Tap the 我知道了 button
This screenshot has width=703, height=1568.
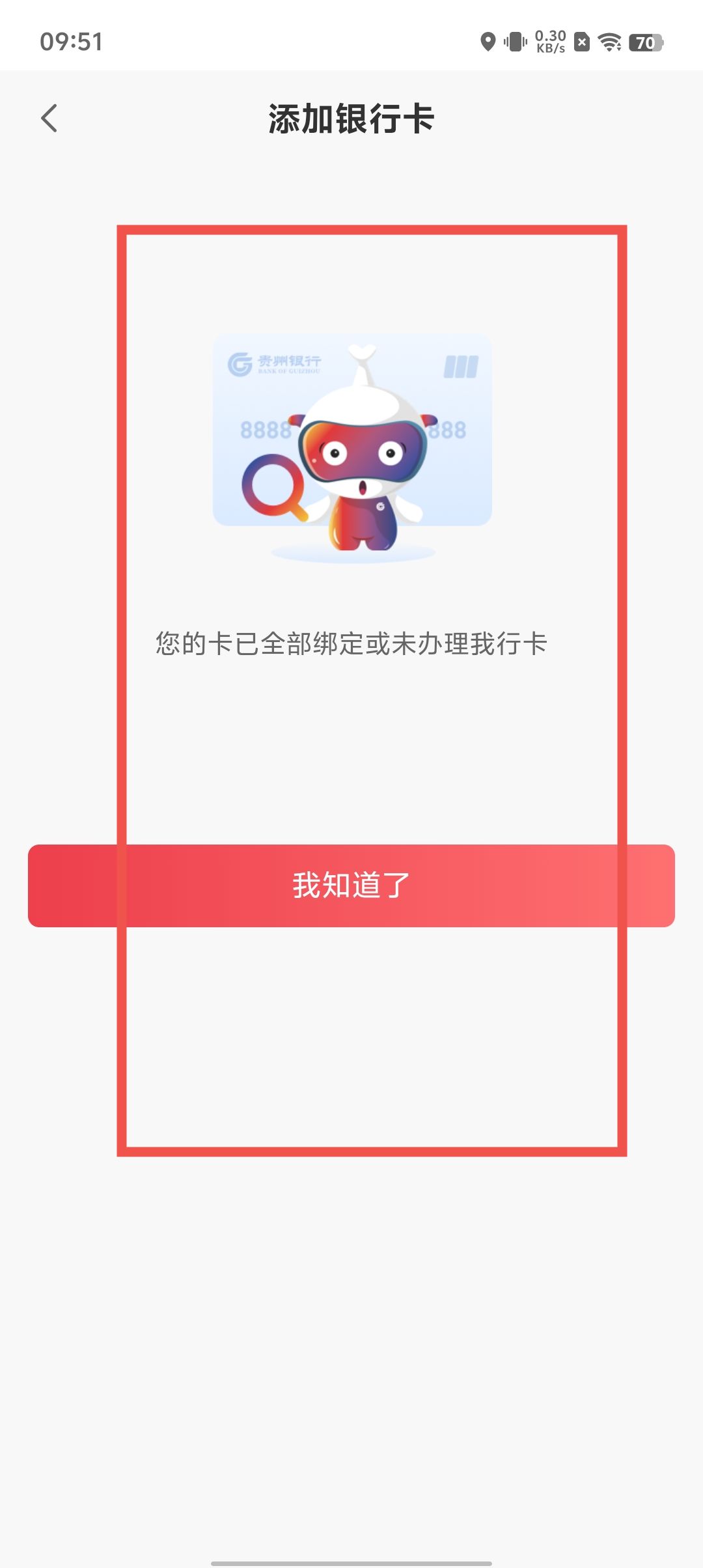pyautogui.click(x=351, y=886)
